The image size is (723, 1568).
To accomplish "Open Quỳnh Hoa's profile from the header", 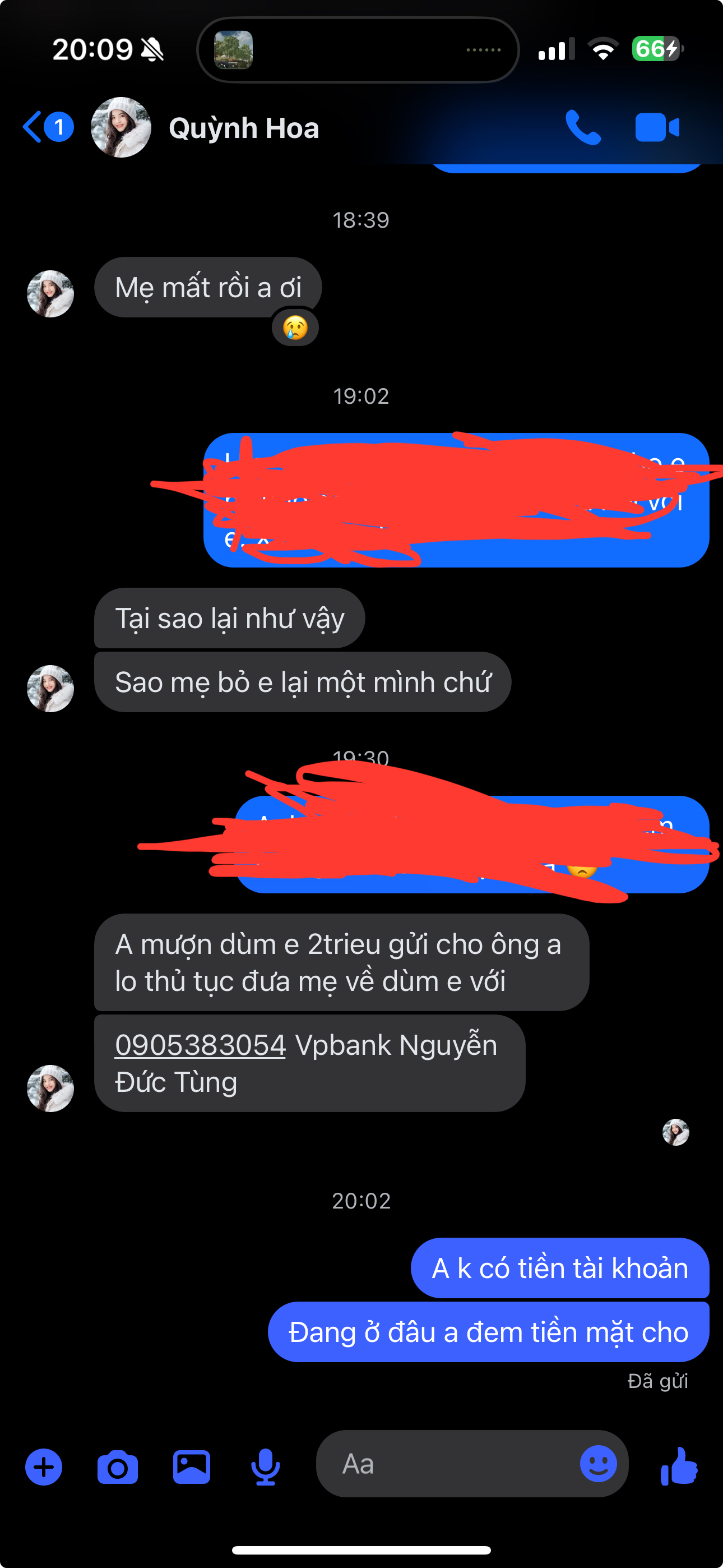I will pos(243,128).
